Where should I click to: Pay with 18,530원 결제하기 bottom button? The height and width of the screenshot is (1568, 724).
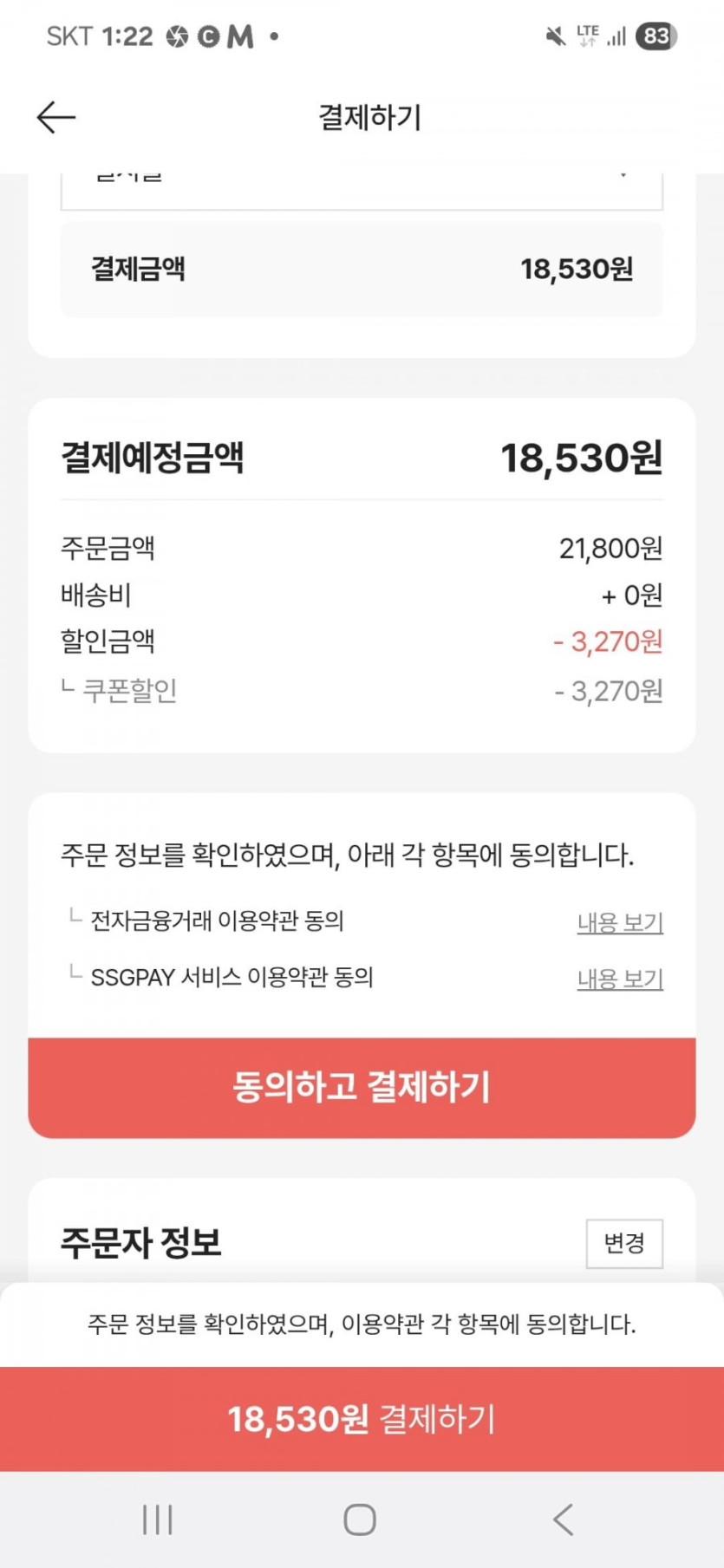(362, 1419)
